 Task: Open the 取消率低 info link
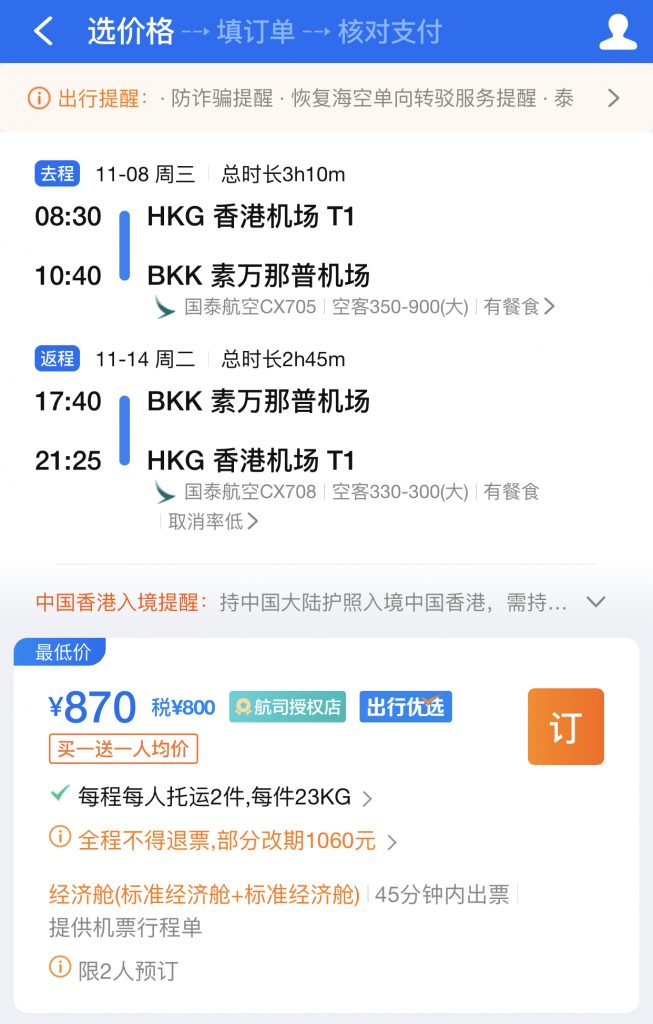[213, 521]
